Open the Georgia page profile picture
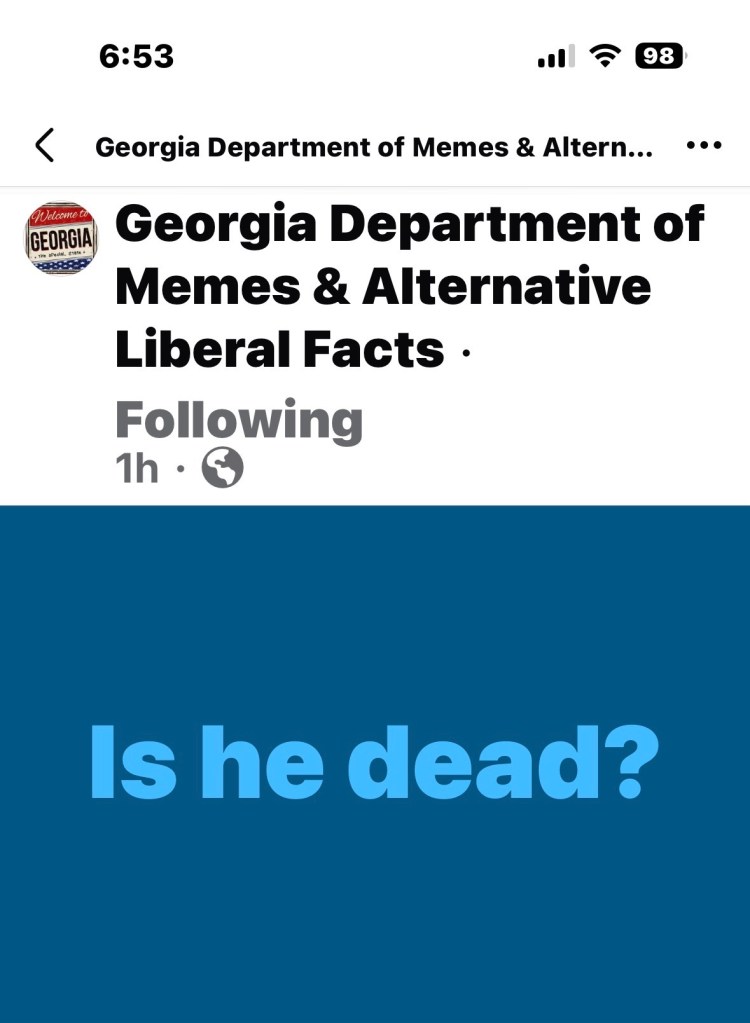 (61, 239)
